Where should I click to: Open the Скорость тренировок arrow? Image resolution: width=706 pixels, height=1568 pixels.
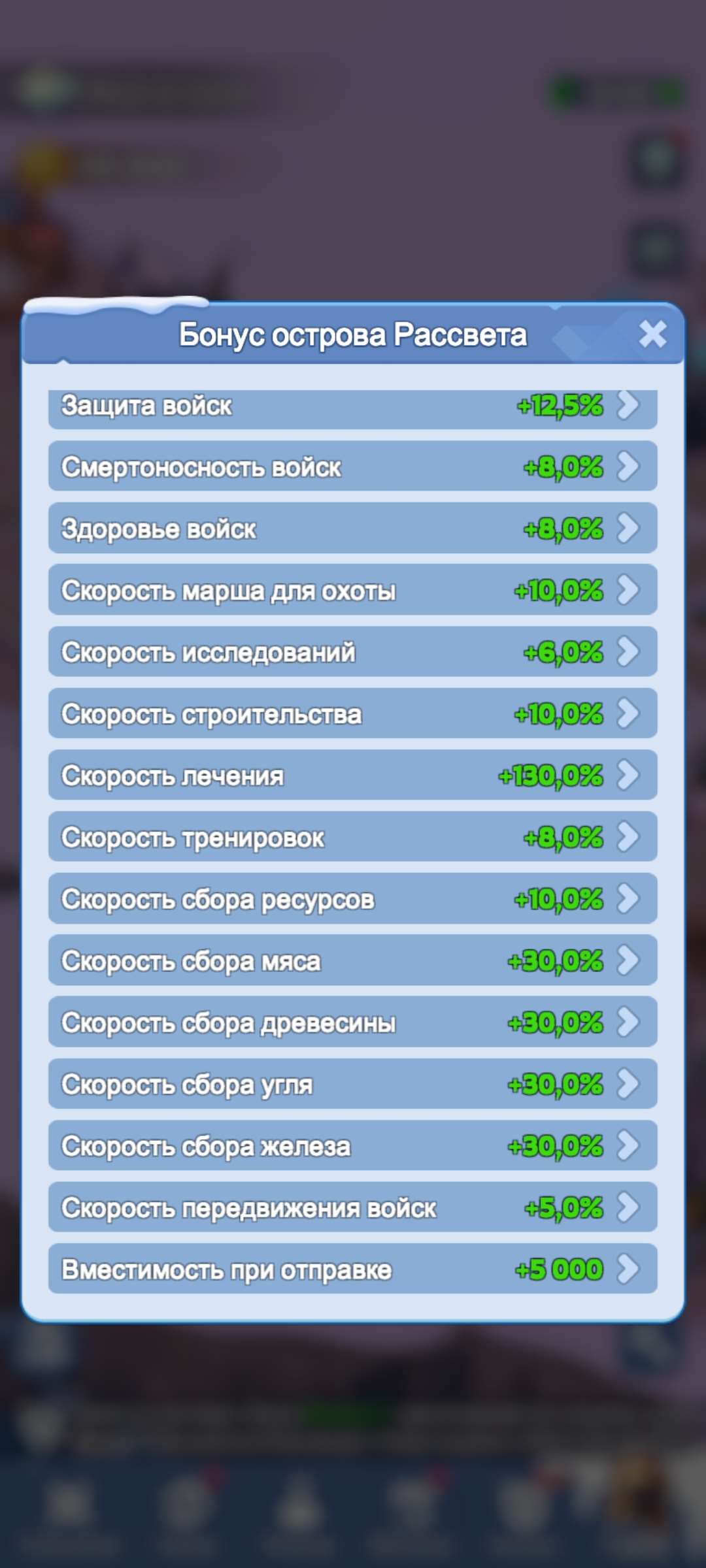(629, 837)
